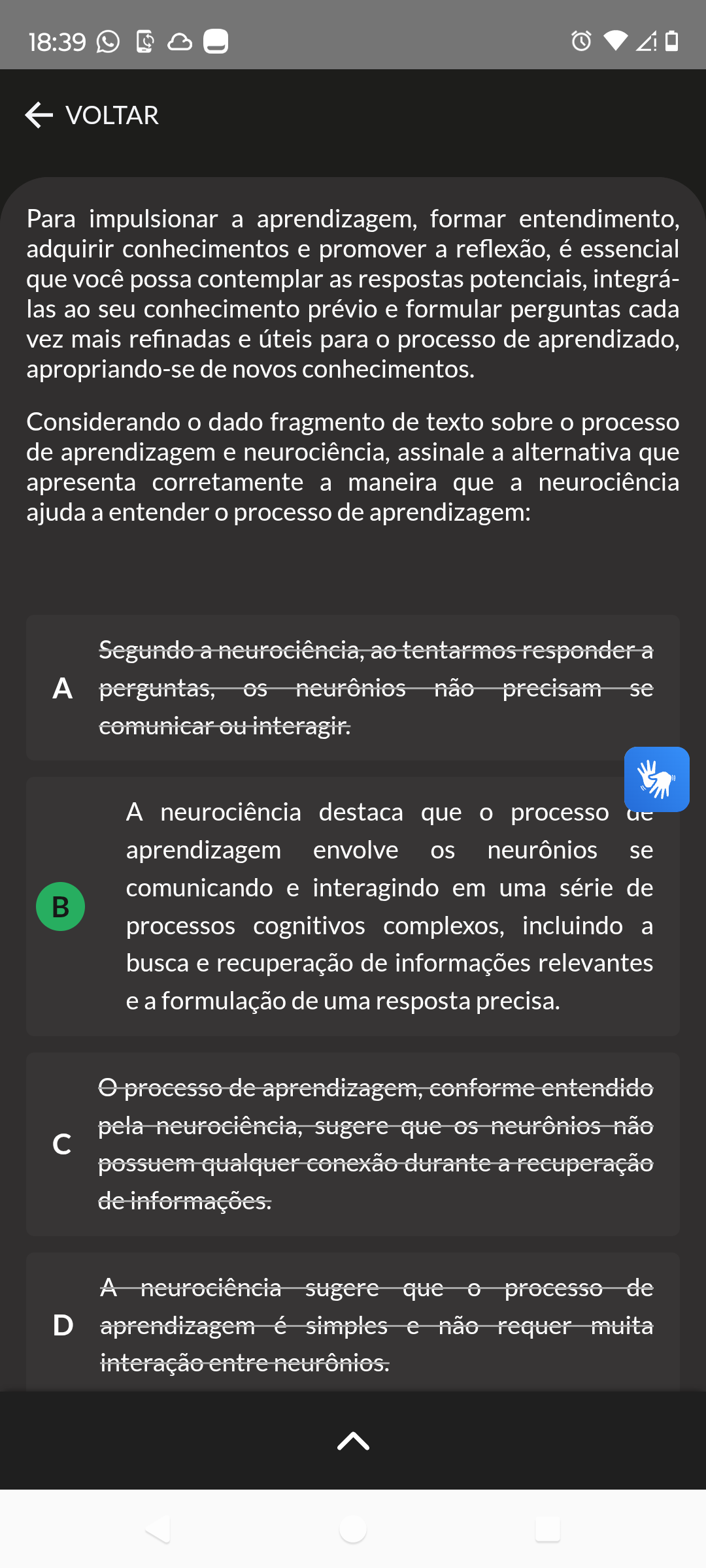Choose alternative C about neuron connections
The height and width of the screenshot is (1568, 706).
click(353, 1144)
